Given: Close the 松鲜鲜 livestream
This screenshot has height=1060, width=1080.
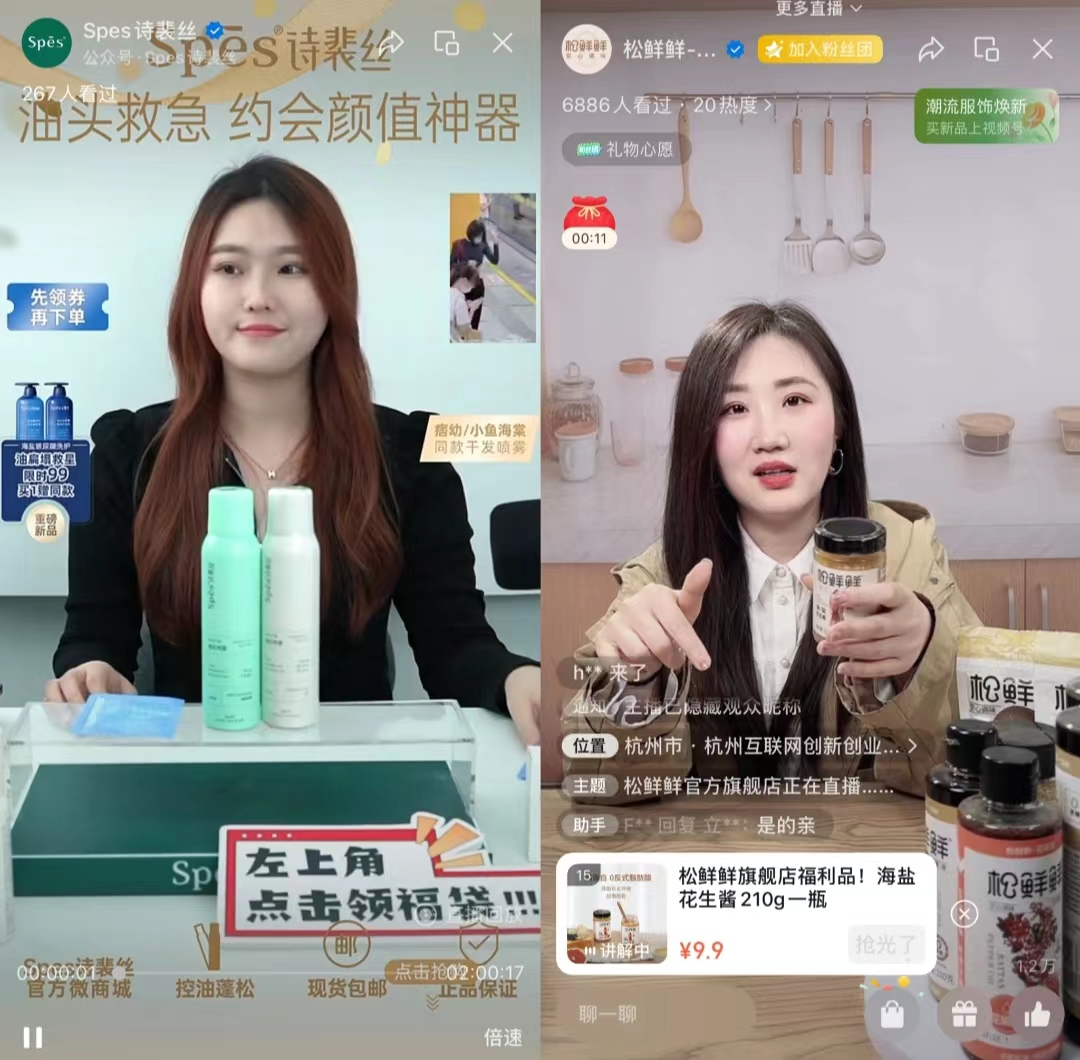Looking at the screenshot, I should pos(1042,49).
